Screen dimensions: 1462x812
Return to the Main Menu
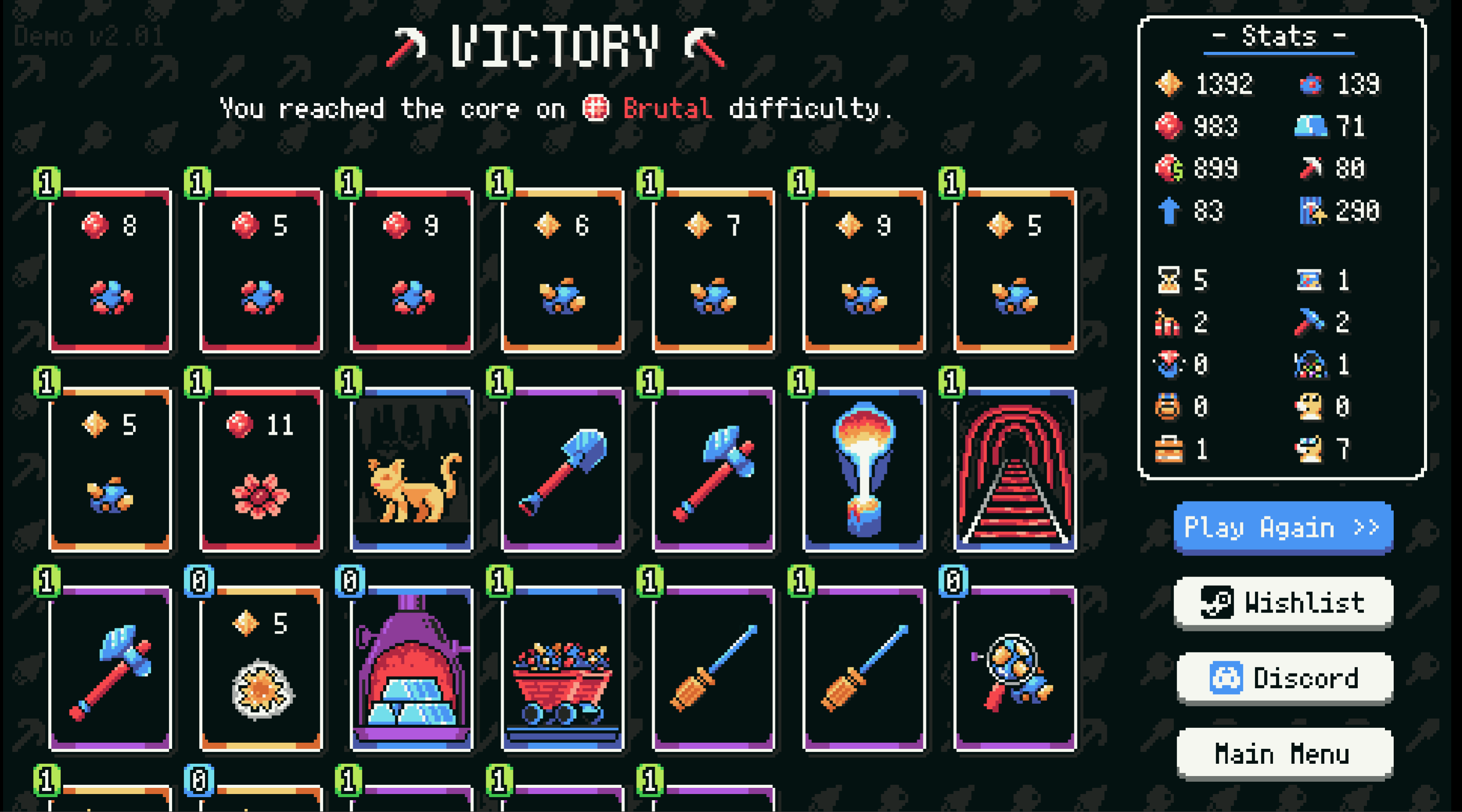click(1284, 753)
